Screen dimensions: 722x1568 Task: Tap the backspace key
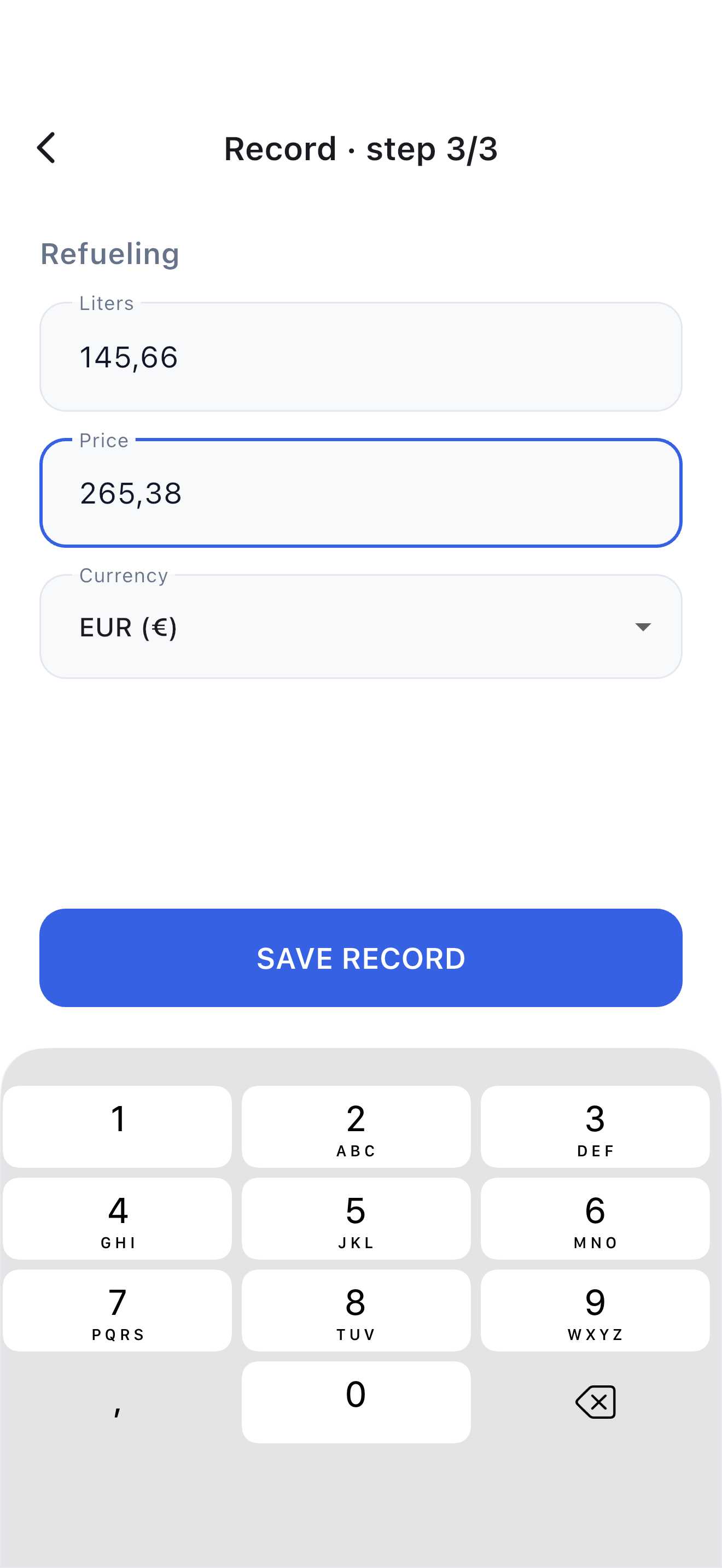pos(595,1402)
